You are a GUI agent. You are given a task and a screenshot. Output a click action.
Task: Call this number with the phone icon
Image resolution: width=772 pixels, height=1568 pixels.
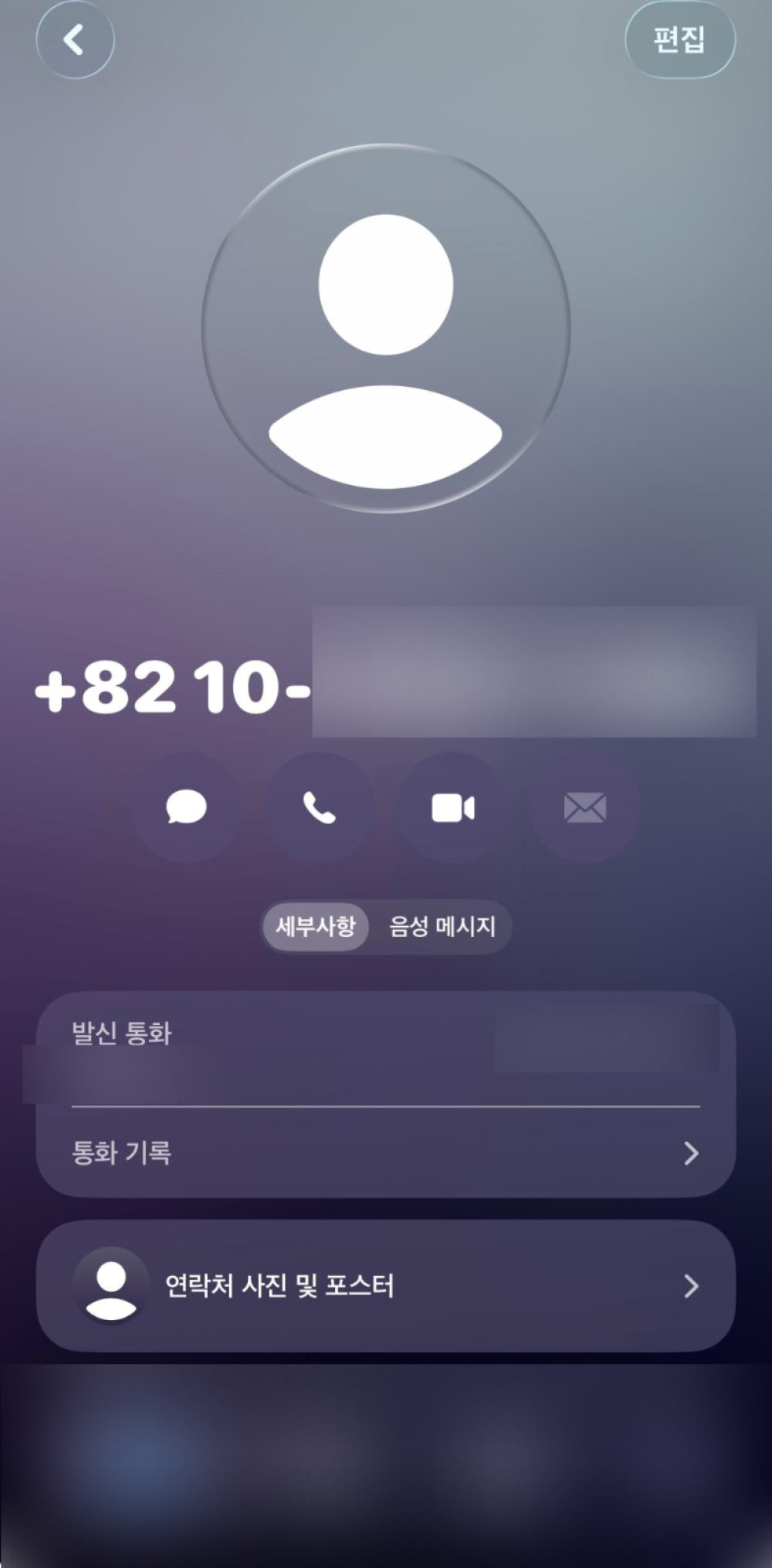click(x=319, y=808)
